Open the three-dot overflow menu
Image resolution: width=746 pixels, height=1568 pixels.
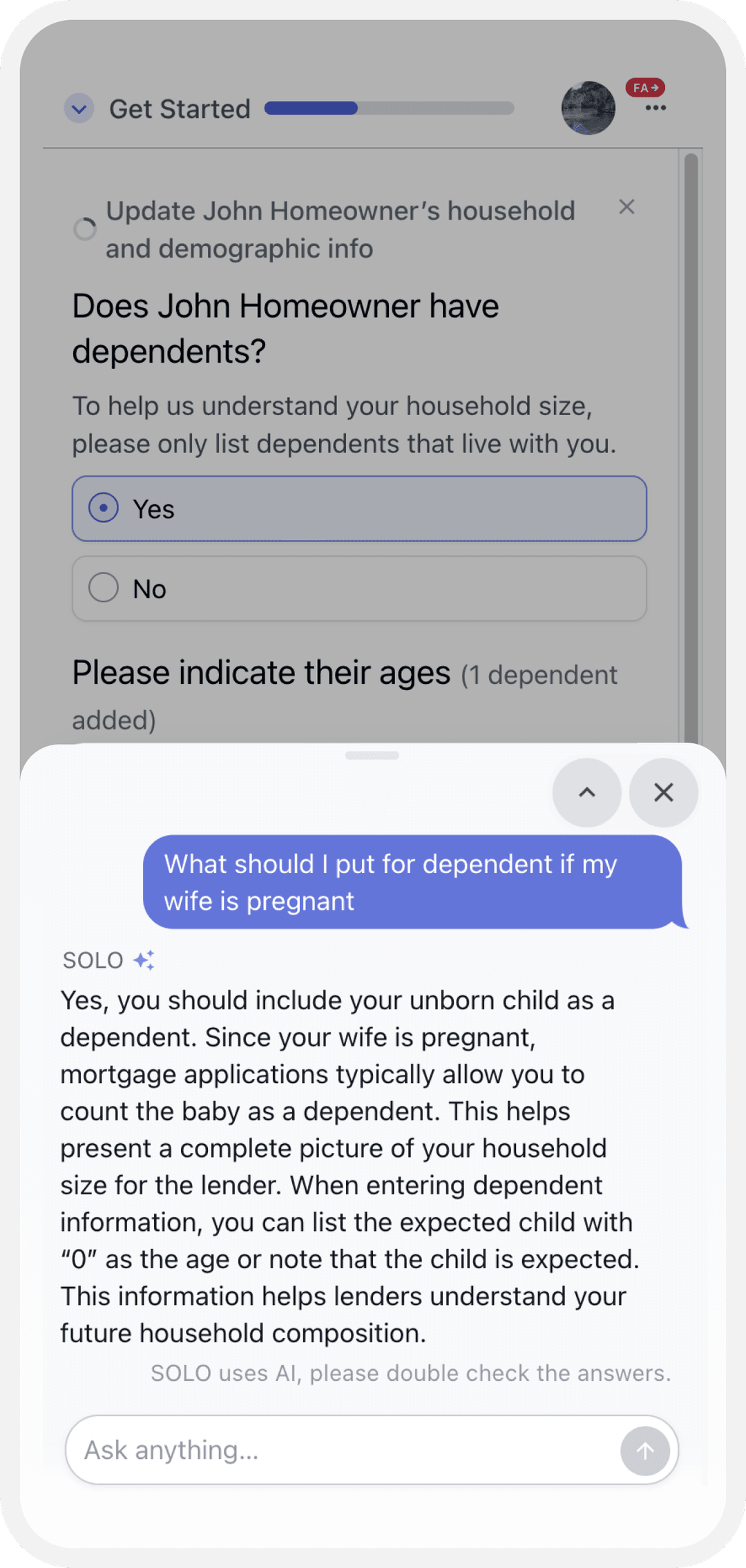[656, 108]
